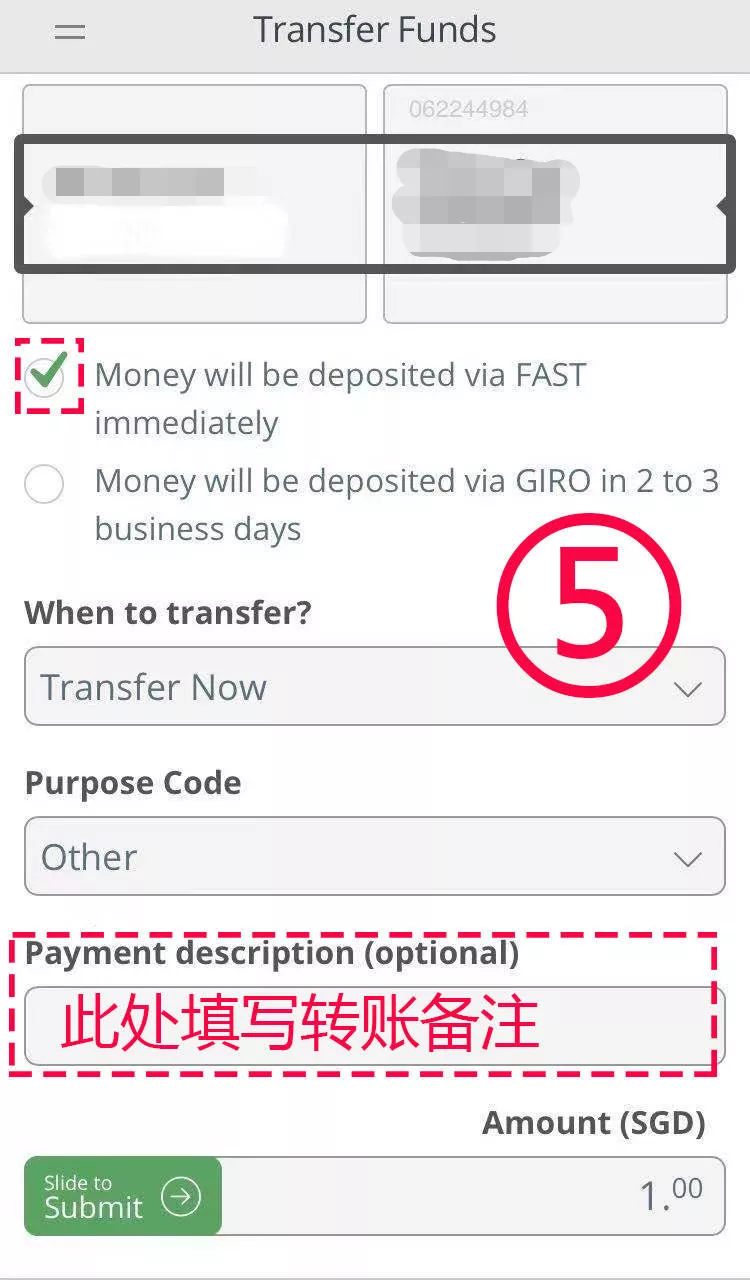Tap the Slide to Submit button

pyautogui.click(x=123, y=1196)
